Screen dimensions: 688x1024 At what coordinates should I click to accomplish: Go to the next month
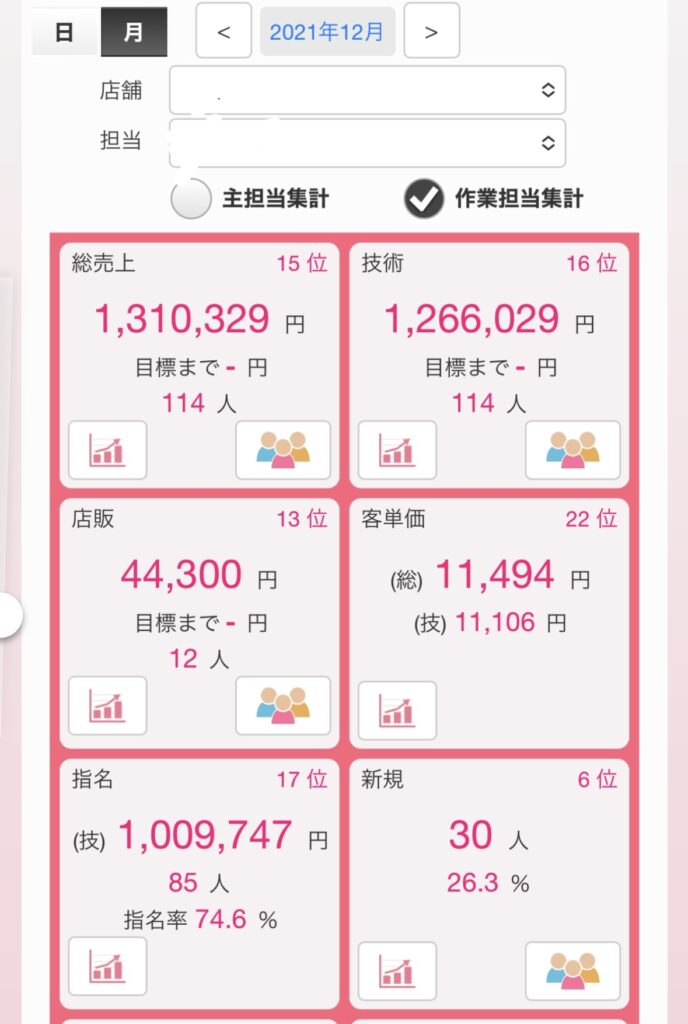[431, 31]
